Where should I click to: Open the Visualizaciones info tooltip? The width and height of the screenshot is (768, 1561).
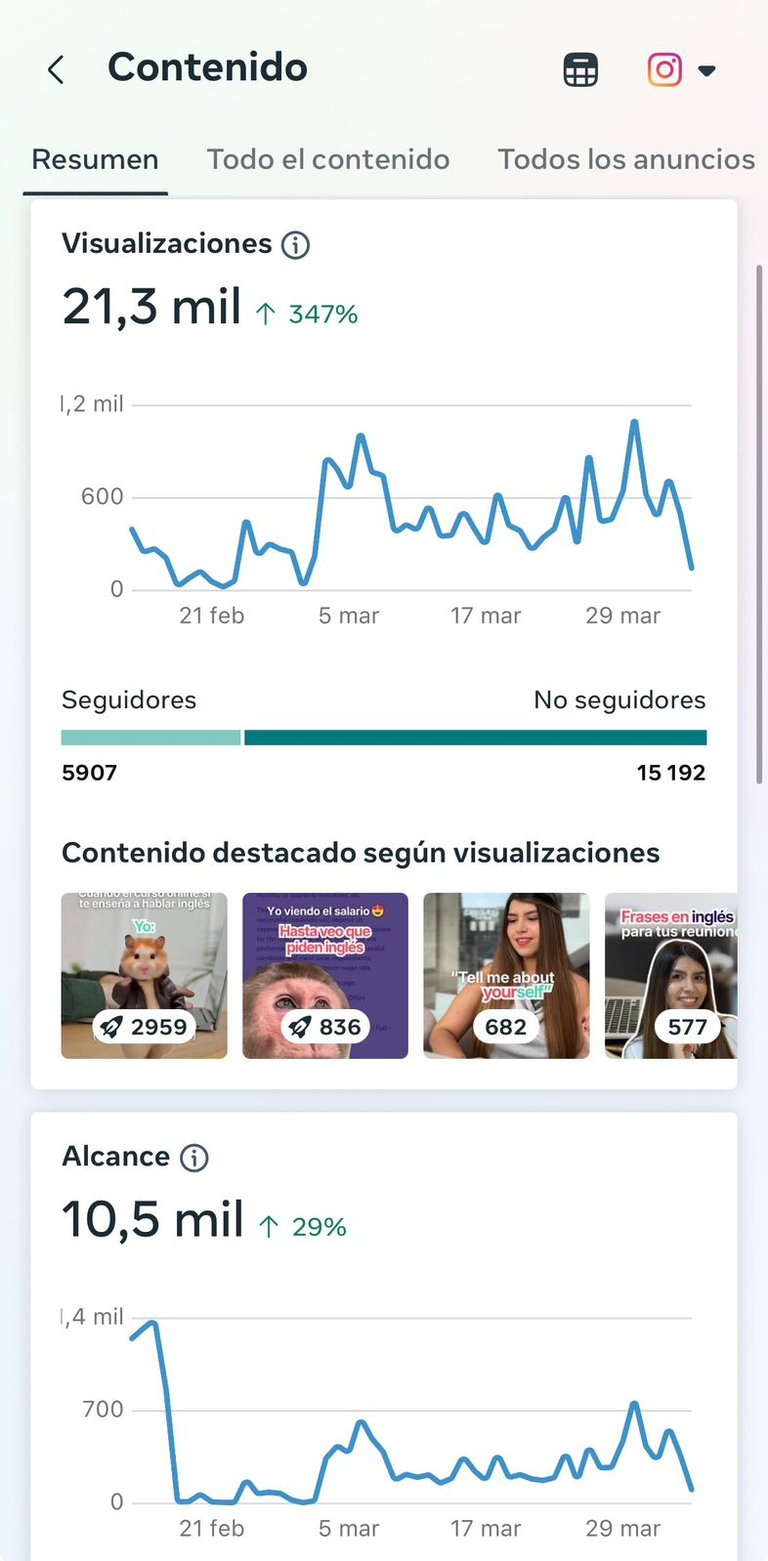tap(295, 244)
